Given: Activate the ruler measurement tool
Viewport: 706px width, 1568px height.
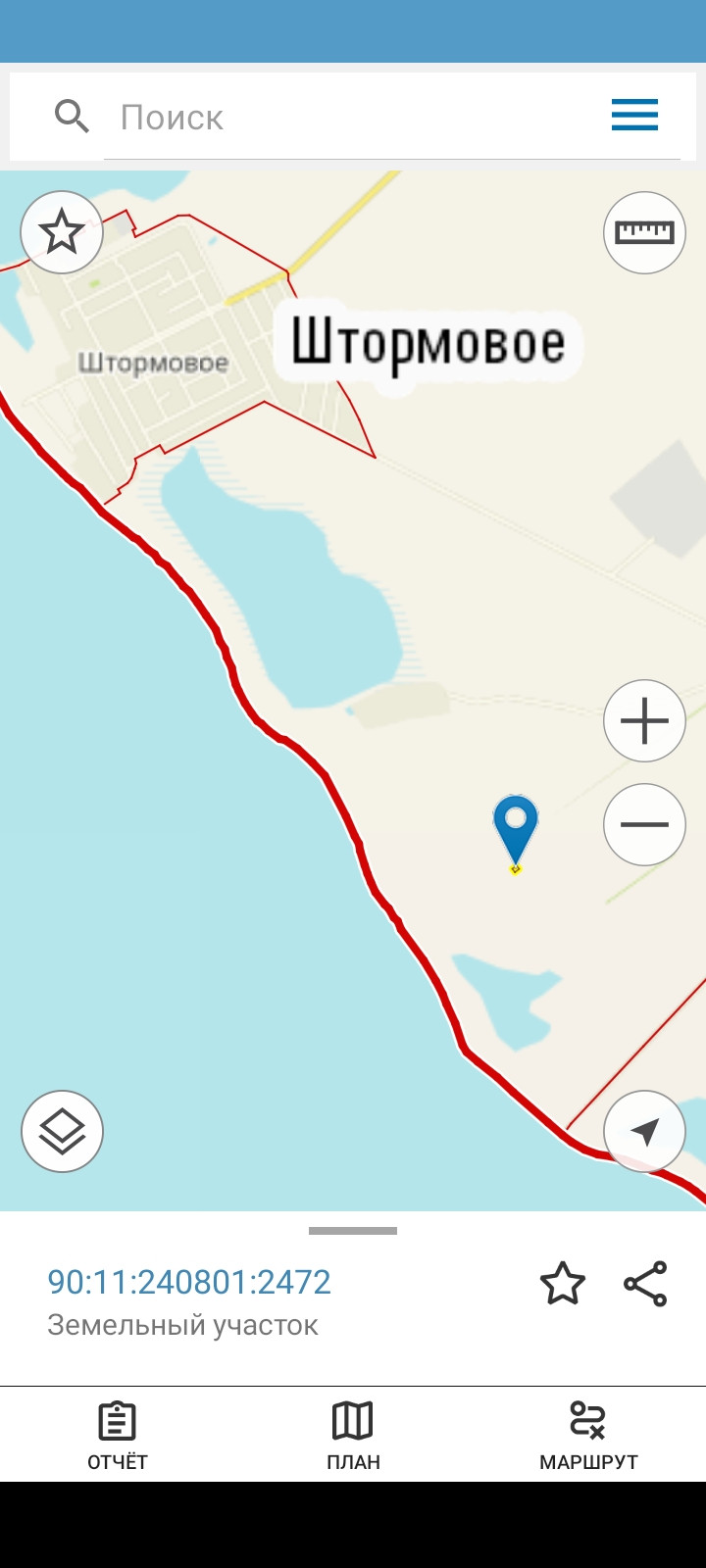Looking at the screenshot, I should (644, 232).
